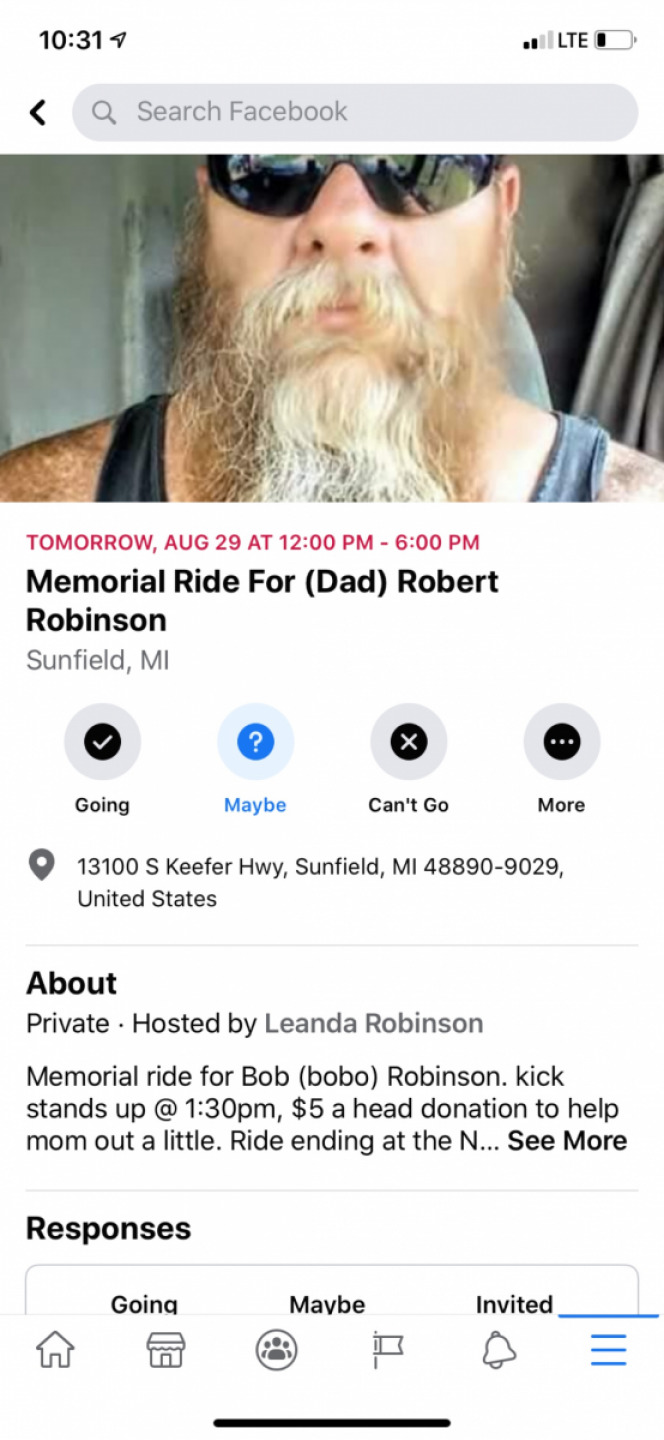664x1440 pixels.
Task: Go back with the back arrow
Action: tap(38, 112)
